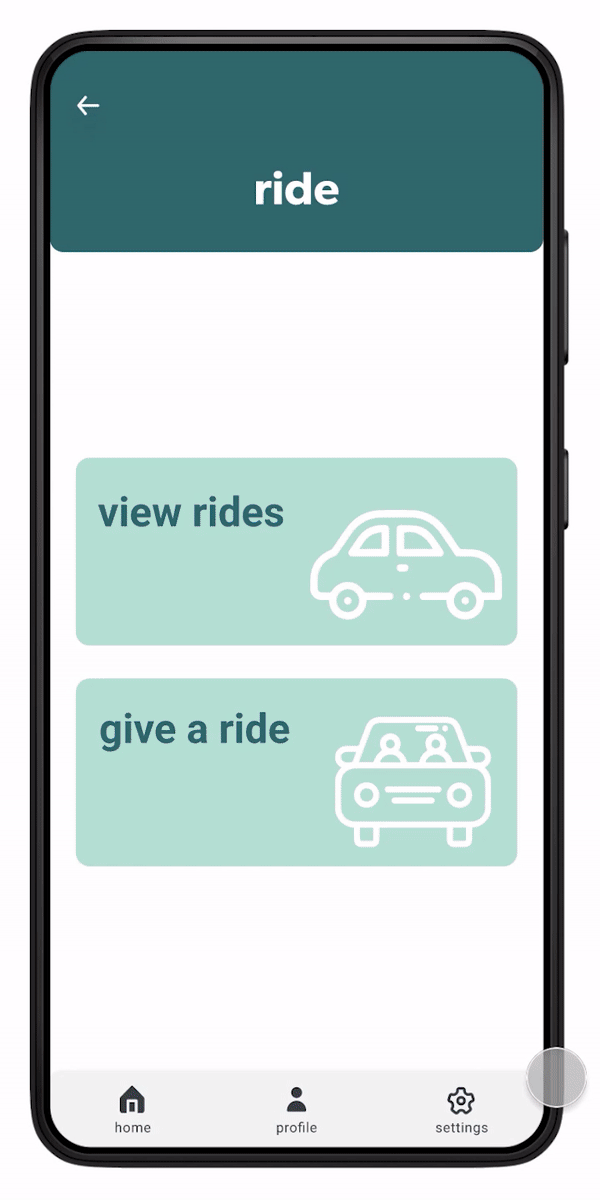
Task: Go back using the arrow icon
Action: [x=88, y=106]
